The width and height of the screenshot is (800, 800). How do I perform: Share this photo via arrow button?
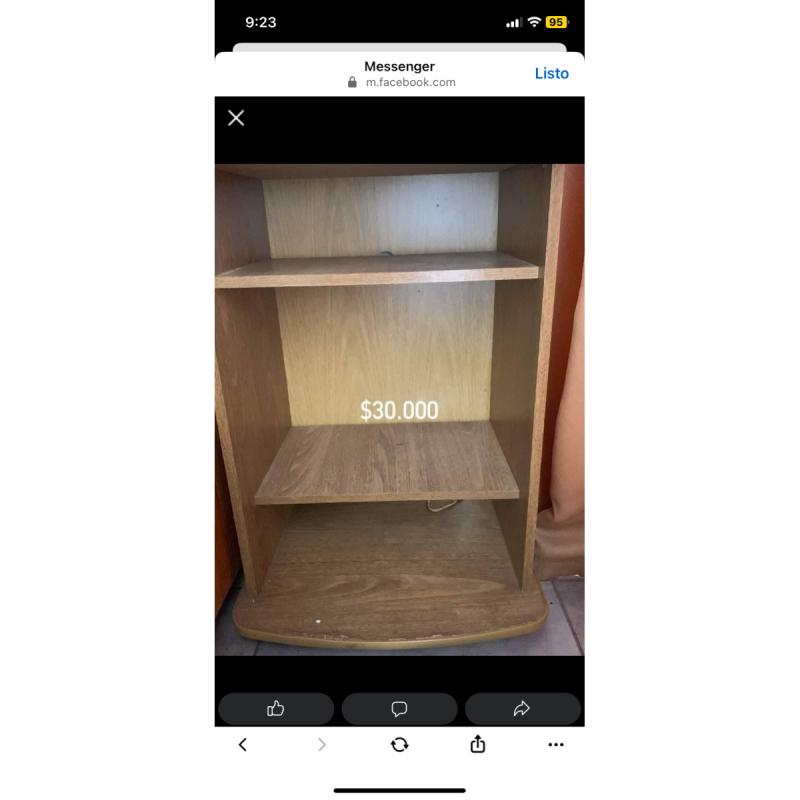tap(522, 709)
